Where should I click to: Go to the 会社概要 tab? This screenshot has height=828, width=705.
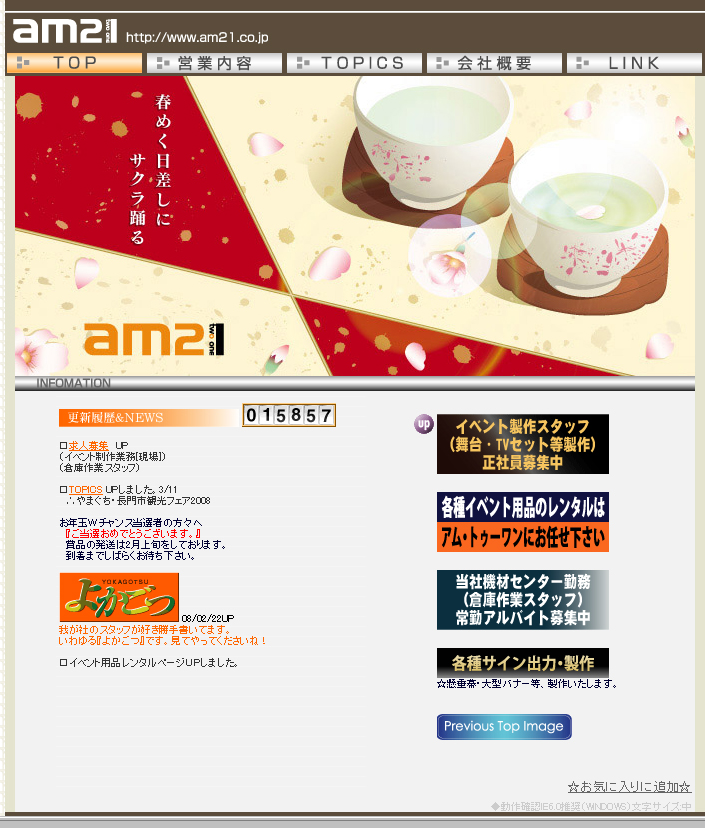click(x=494, y=63)
